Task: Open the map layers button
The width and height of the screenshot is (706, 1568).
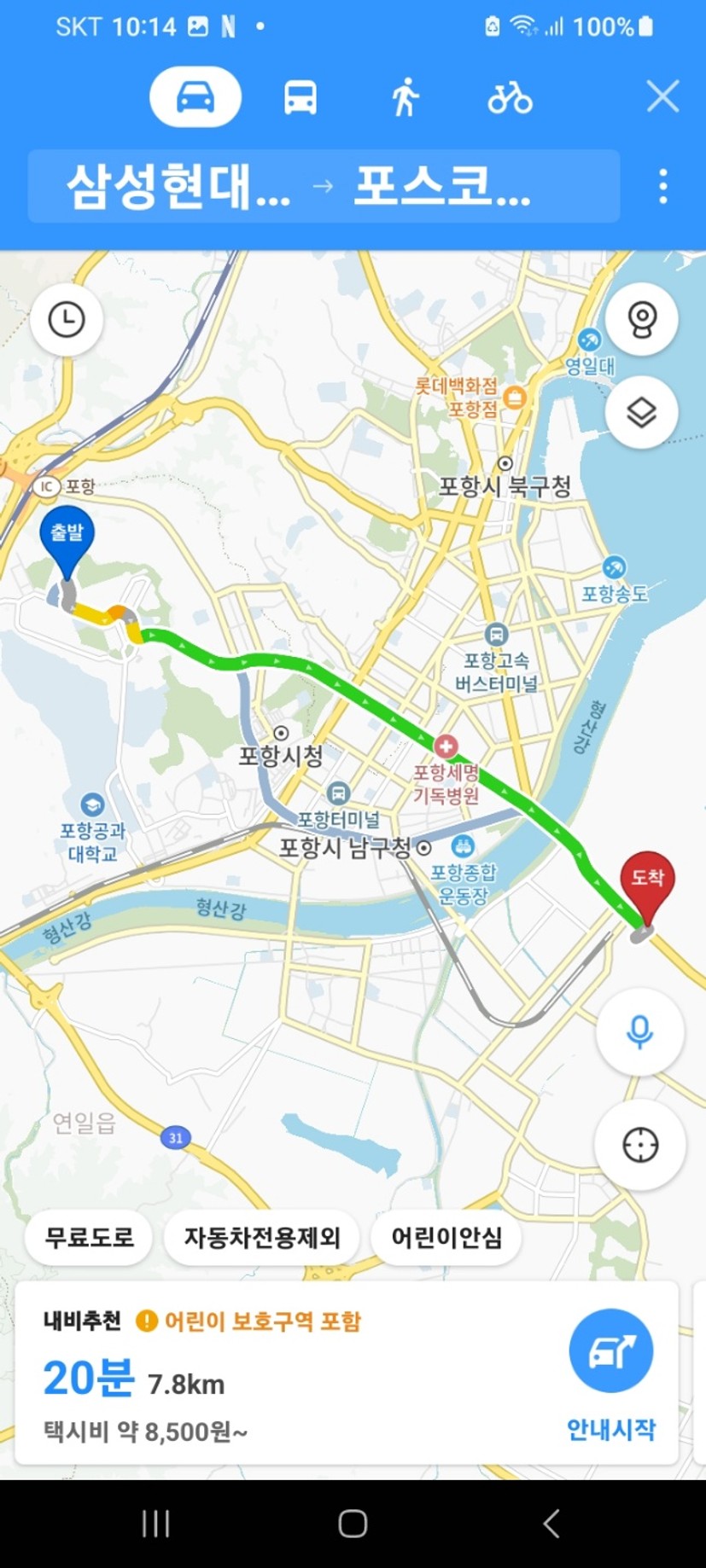Action: 641,413
